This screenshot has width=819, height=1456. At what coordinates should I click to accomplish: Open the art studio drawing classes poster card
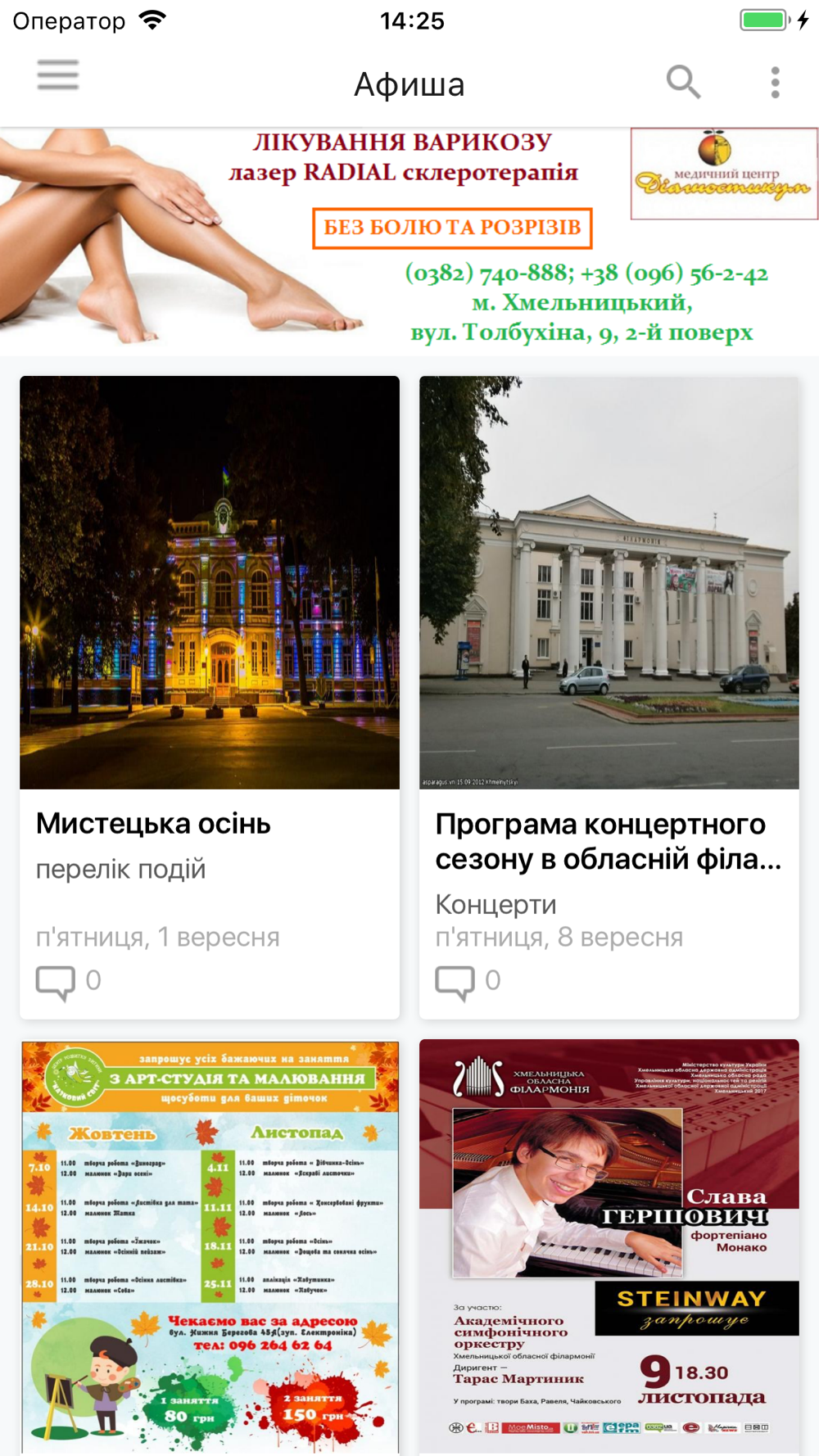[210, 1247]
